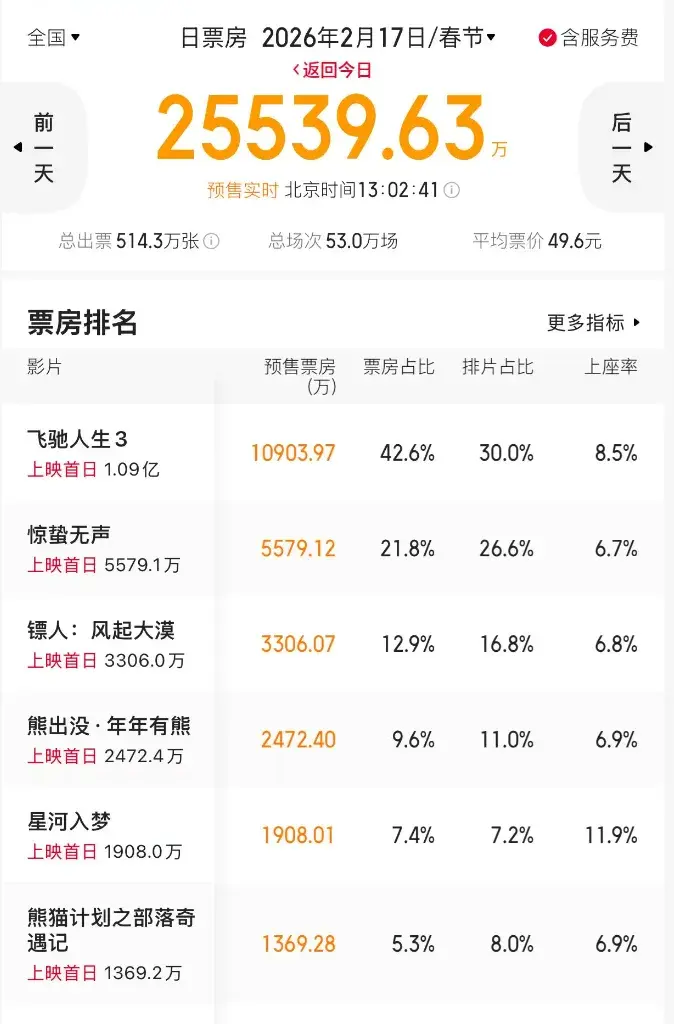The width and height of the screenshot is (674, 1024).
Task: Go to the previous day (前一天)
Action: coord(43,148)
